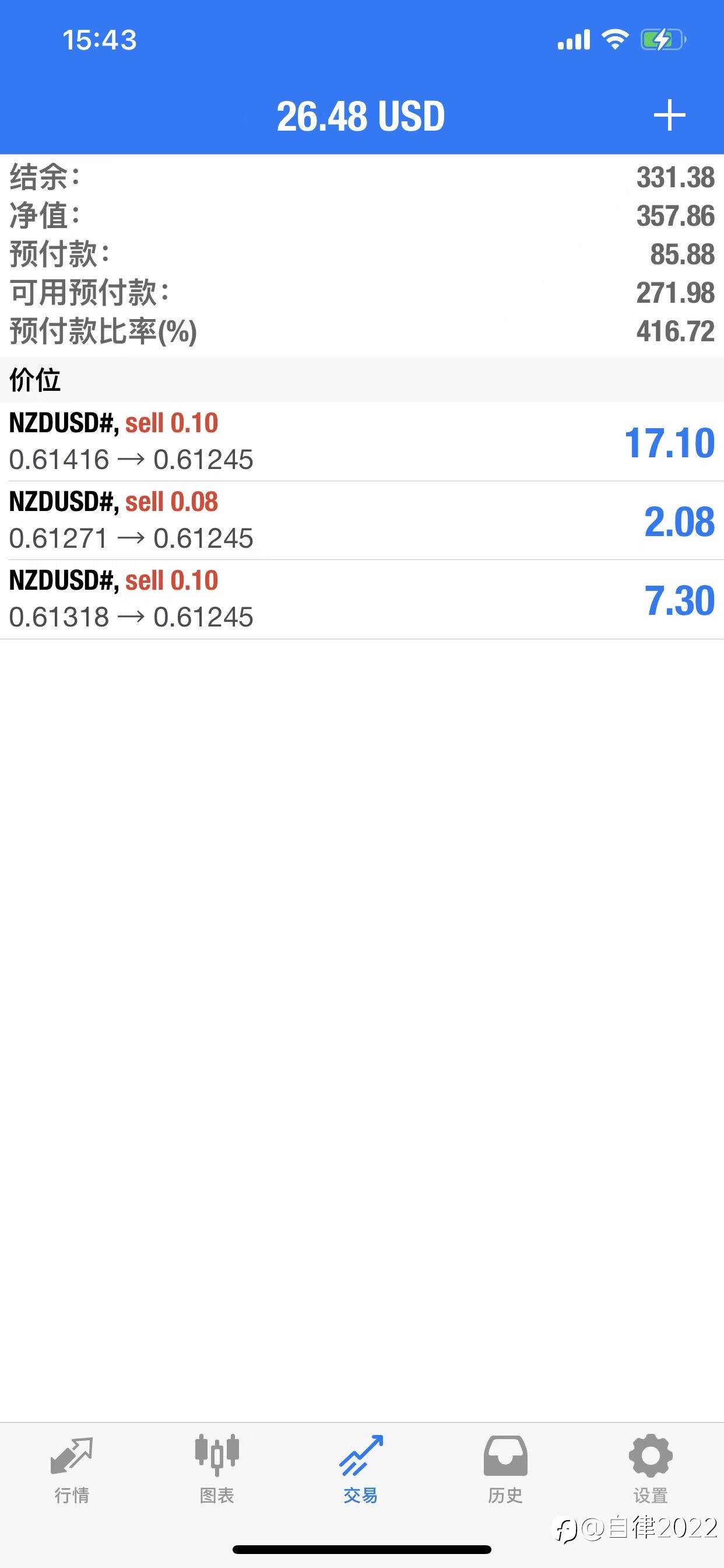Screen dimensions: 724x1568
Task: Tap the plus icon to add a new order
Action: (x=669, y=115)
